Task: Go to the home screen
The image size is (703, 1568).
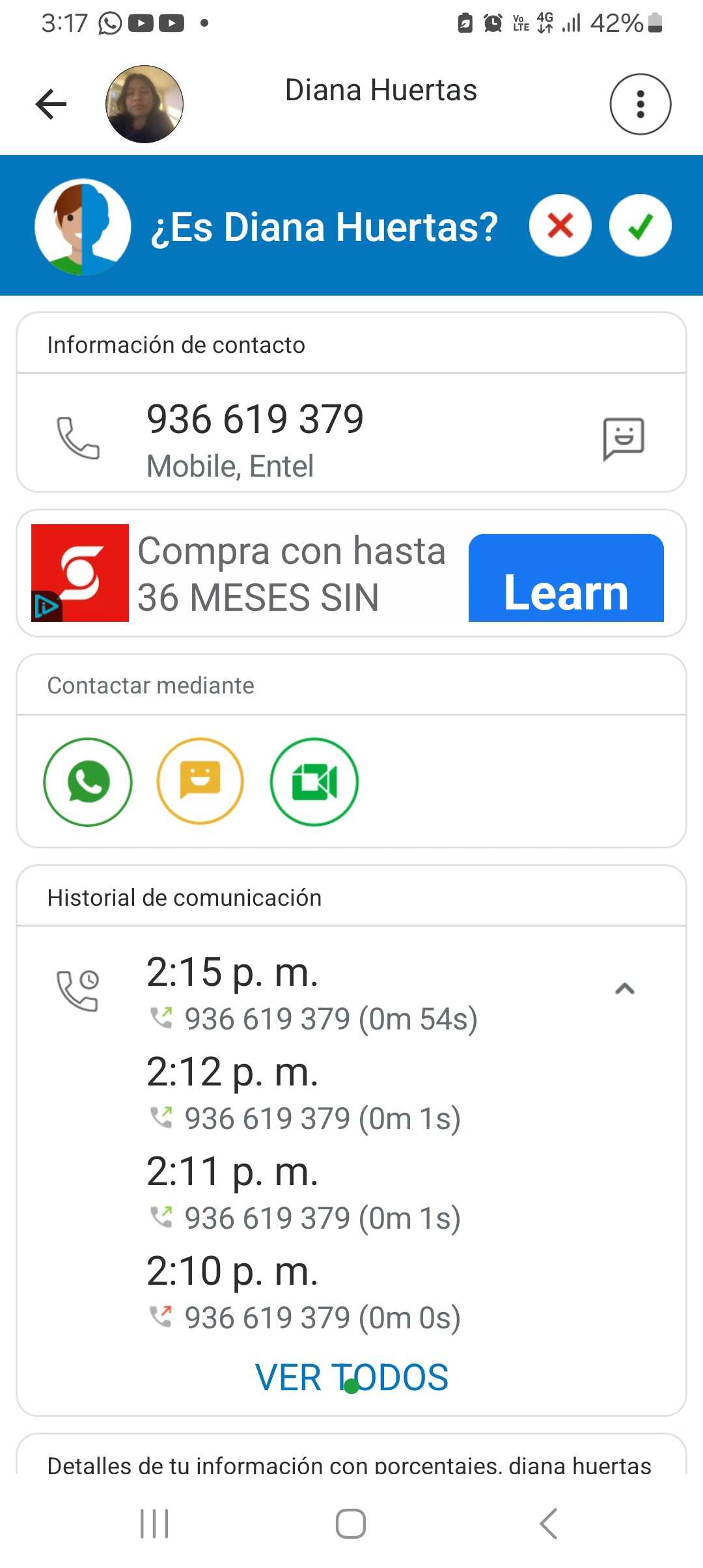Action: coord(351,1524)
